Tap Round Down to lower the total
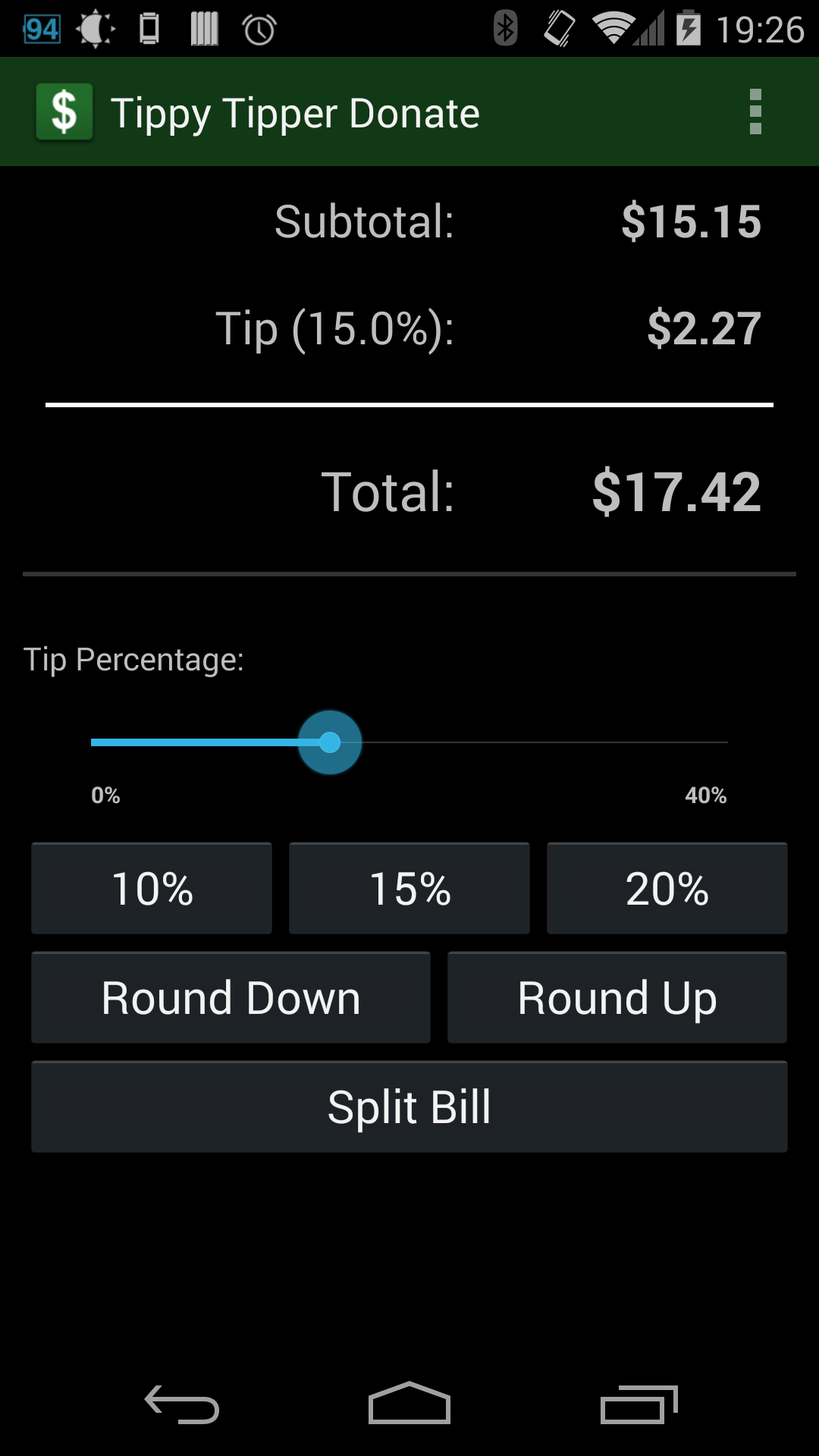Image resolution: width=819 pixels, height=1456 pixels. [x=231, y=997]
